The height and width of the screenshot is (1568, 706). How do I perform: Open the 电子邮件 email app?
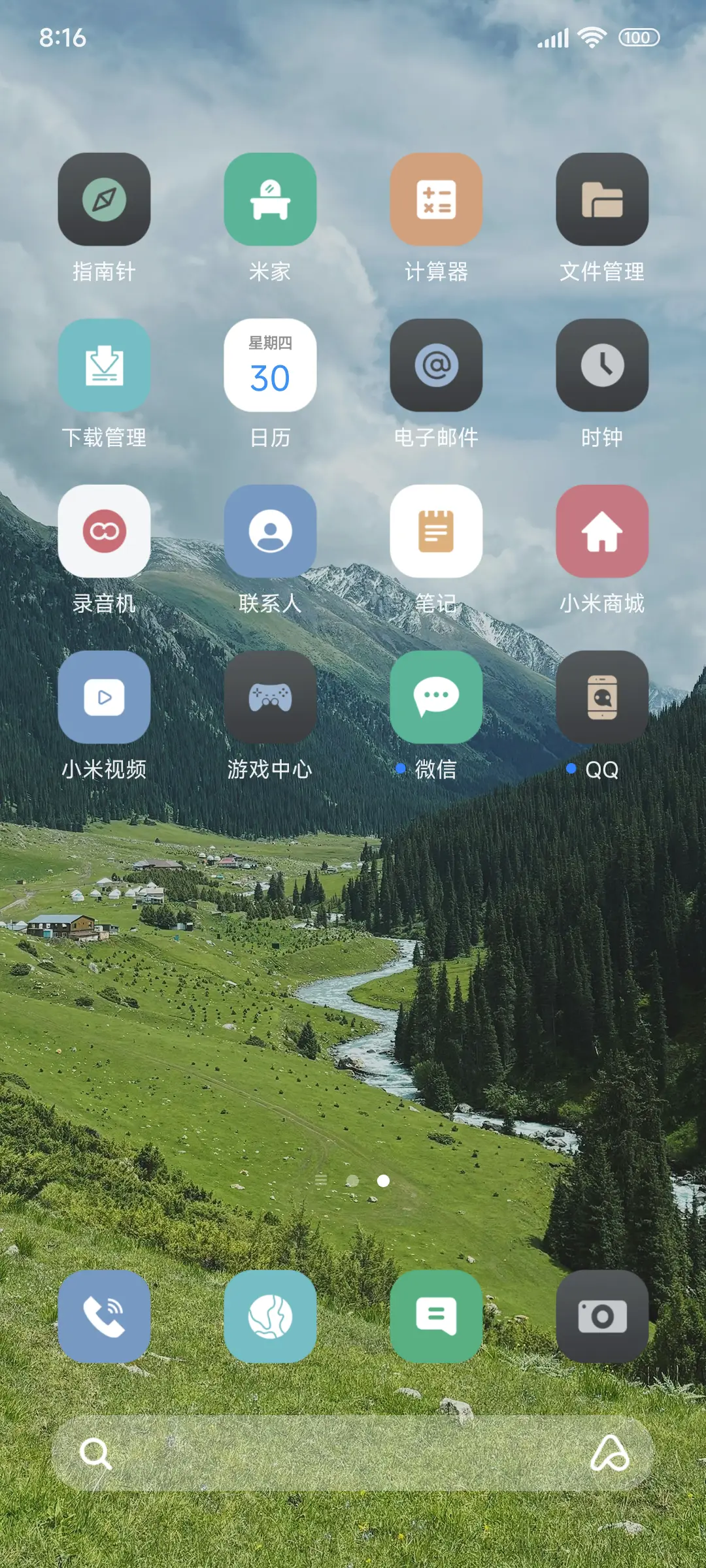[437, 365]
